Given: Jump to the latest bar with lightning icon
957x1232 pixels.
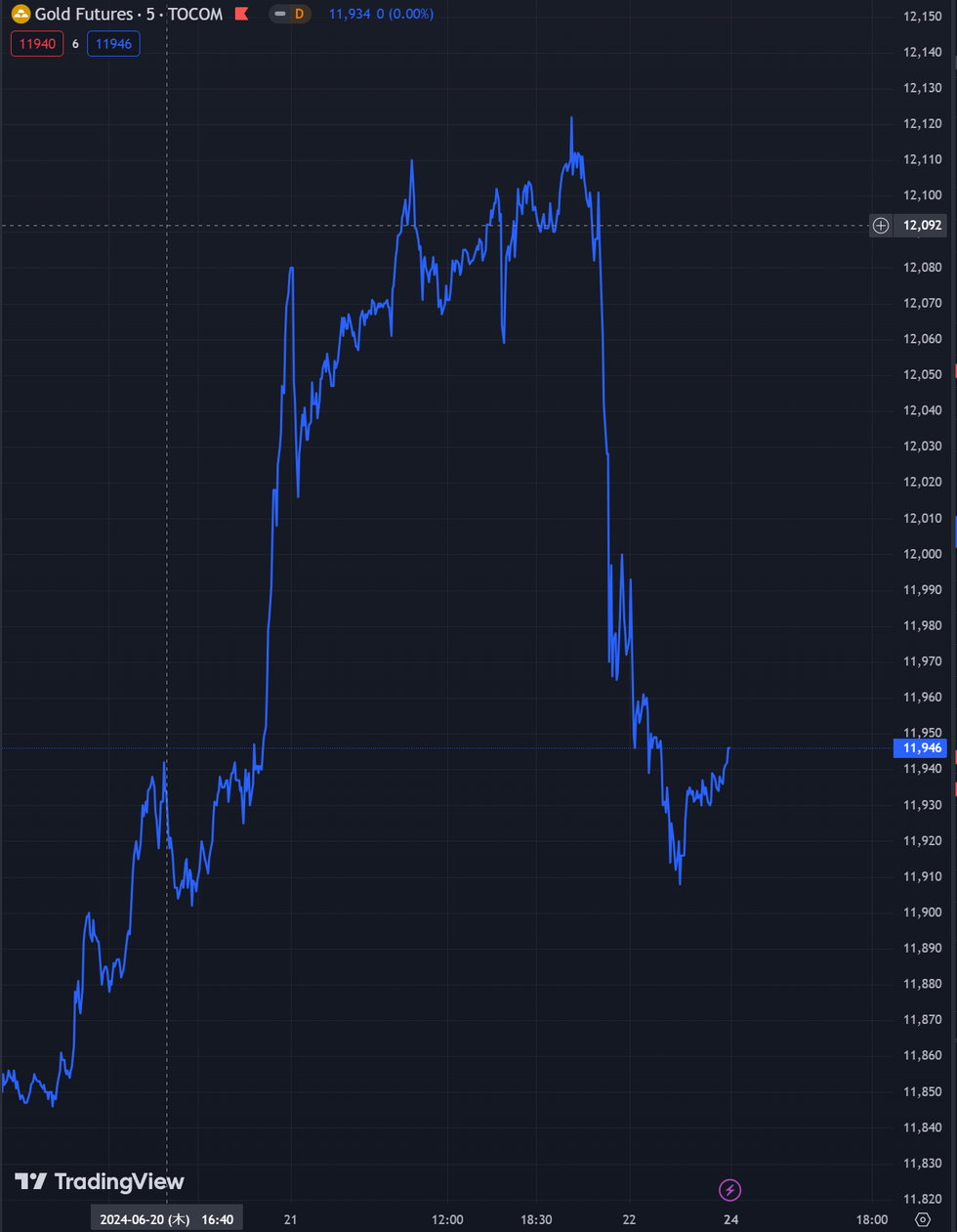Looking at the screenshot, I should 729,1189.
